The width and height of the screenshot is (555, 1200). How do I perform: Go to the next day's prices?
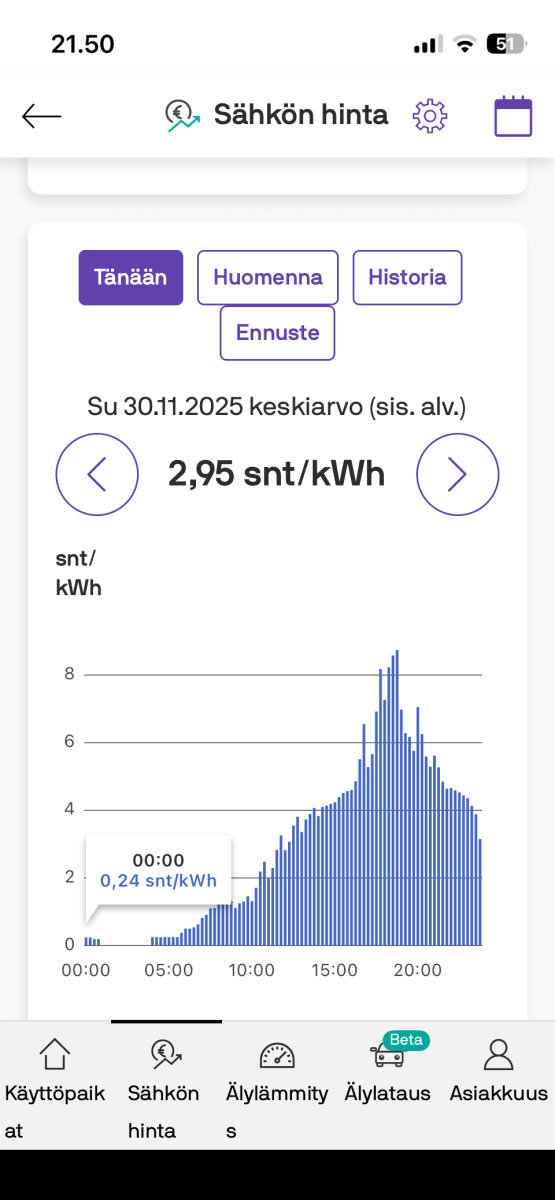[x=457, y=475]
